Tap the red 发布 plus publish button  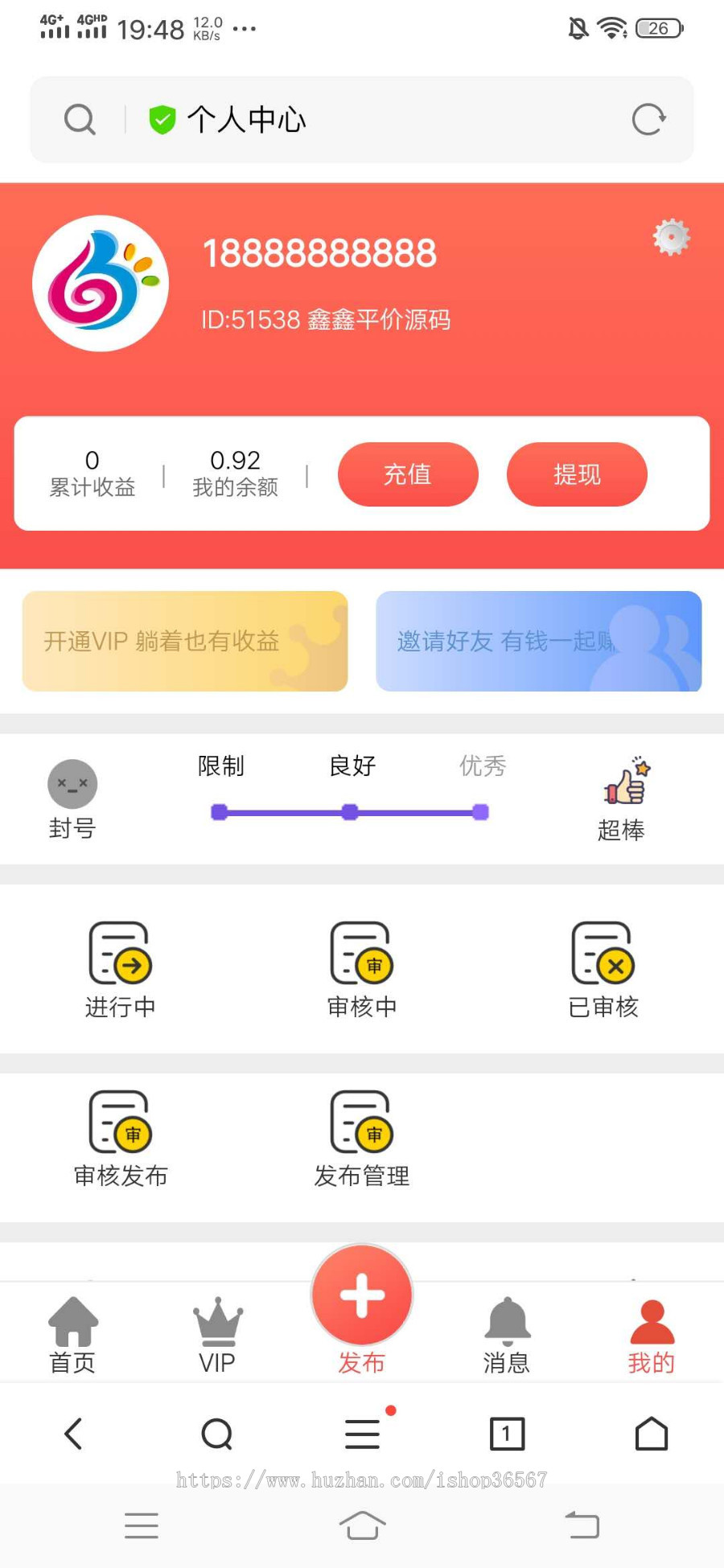point(361,1293)
